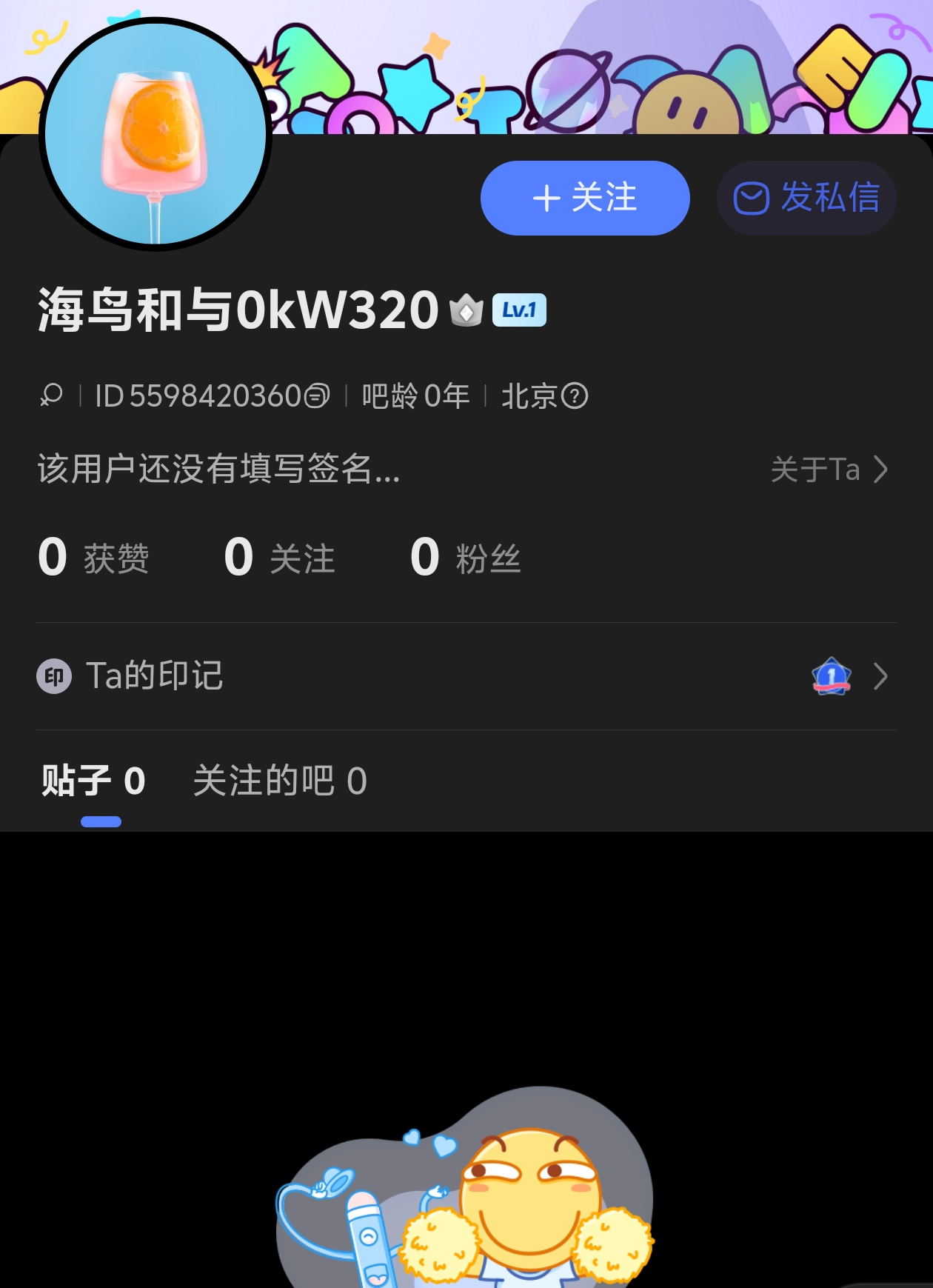This screenshot has height=1288, width=933.
Task: Switch to the 关注的吧 tab
Action: 280,781
